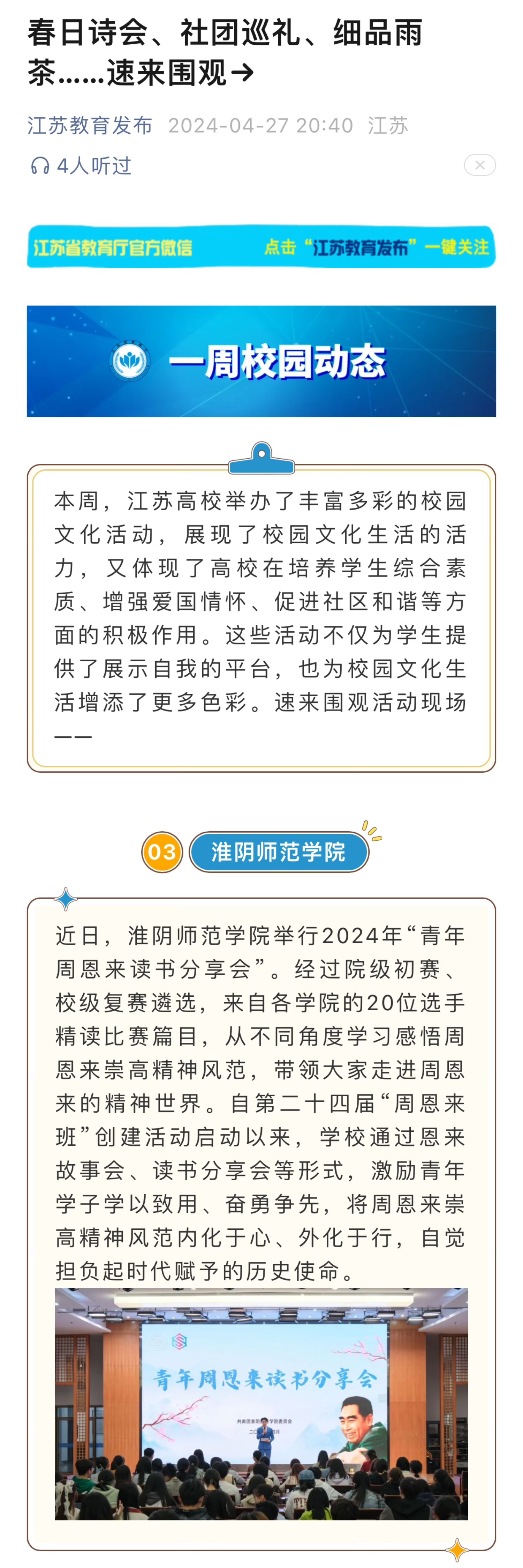
Task: Dismiss the audio listening bar
Action: tap(479, 165)
